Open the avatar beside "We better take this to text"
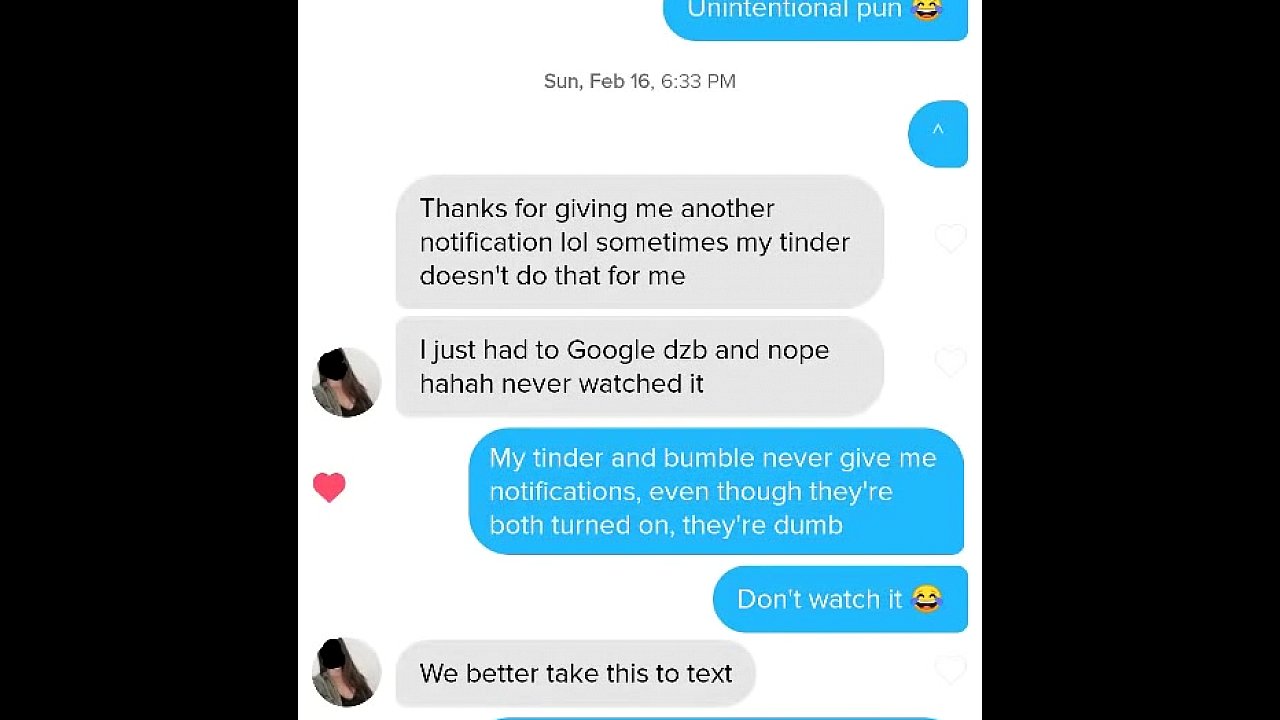 click(346, 672)
